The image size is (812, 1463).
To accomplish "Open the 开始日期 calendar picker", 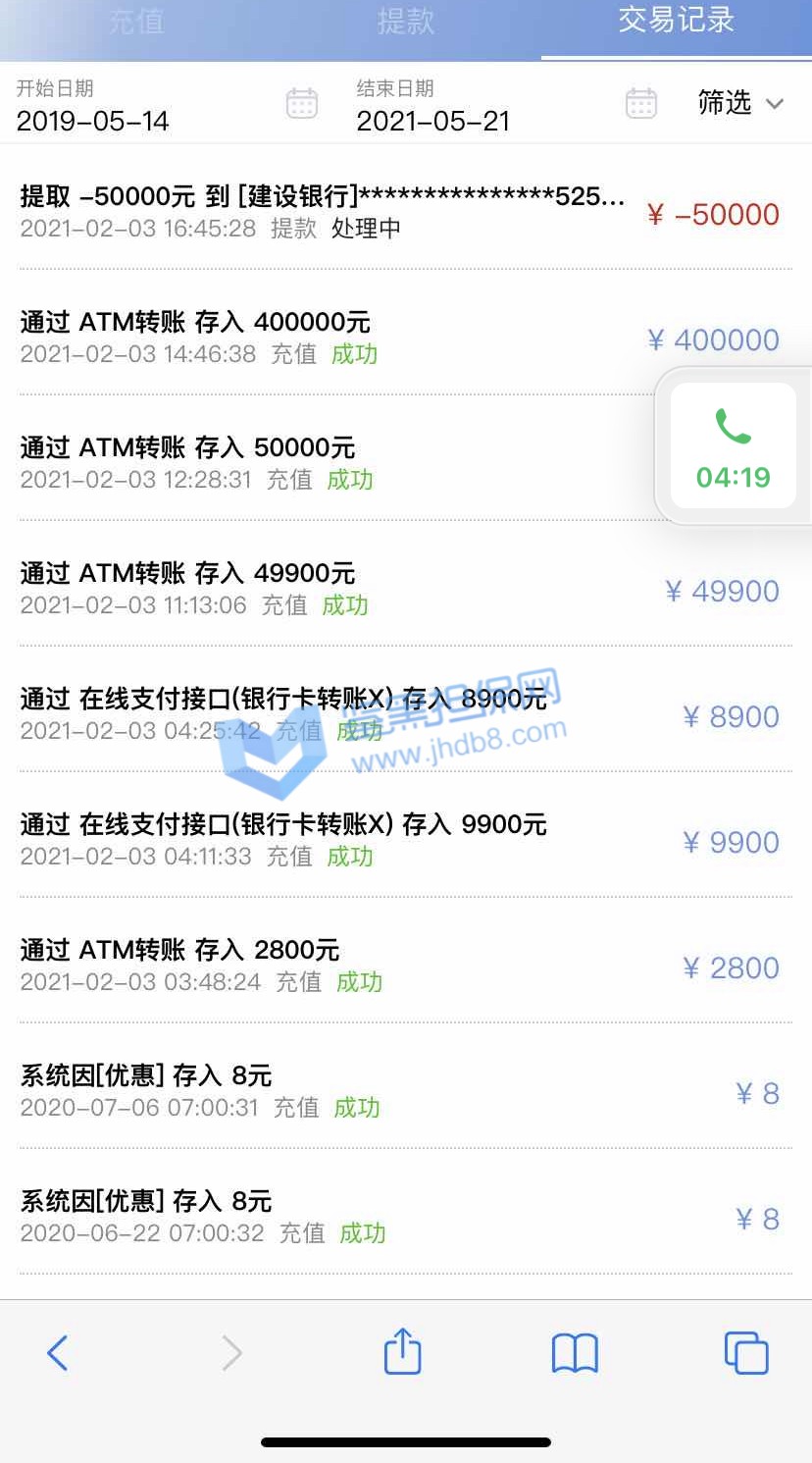I will point(302,103).
